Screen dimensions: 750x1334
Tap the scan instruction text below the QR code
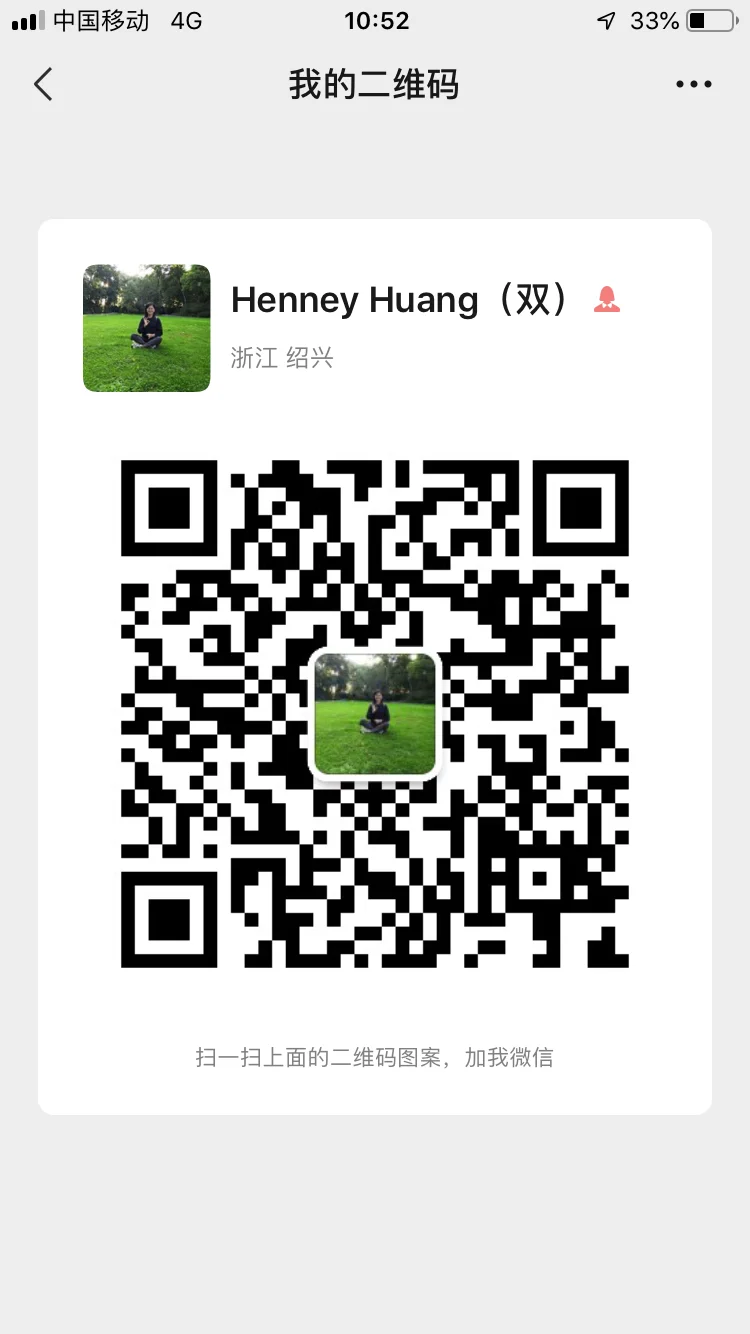375,1057
